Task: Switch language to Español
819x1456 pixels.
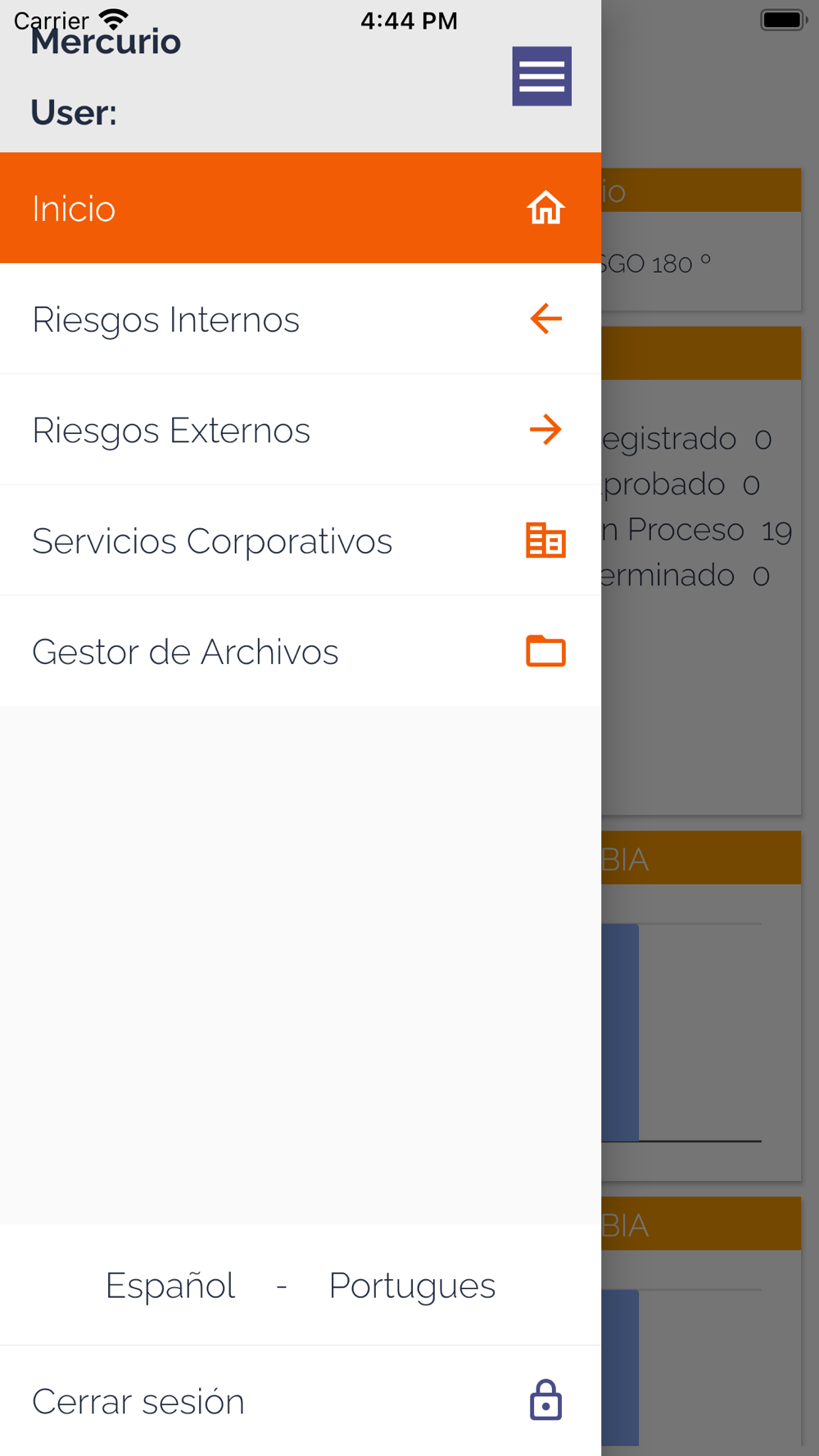Action: [170, 1286]
